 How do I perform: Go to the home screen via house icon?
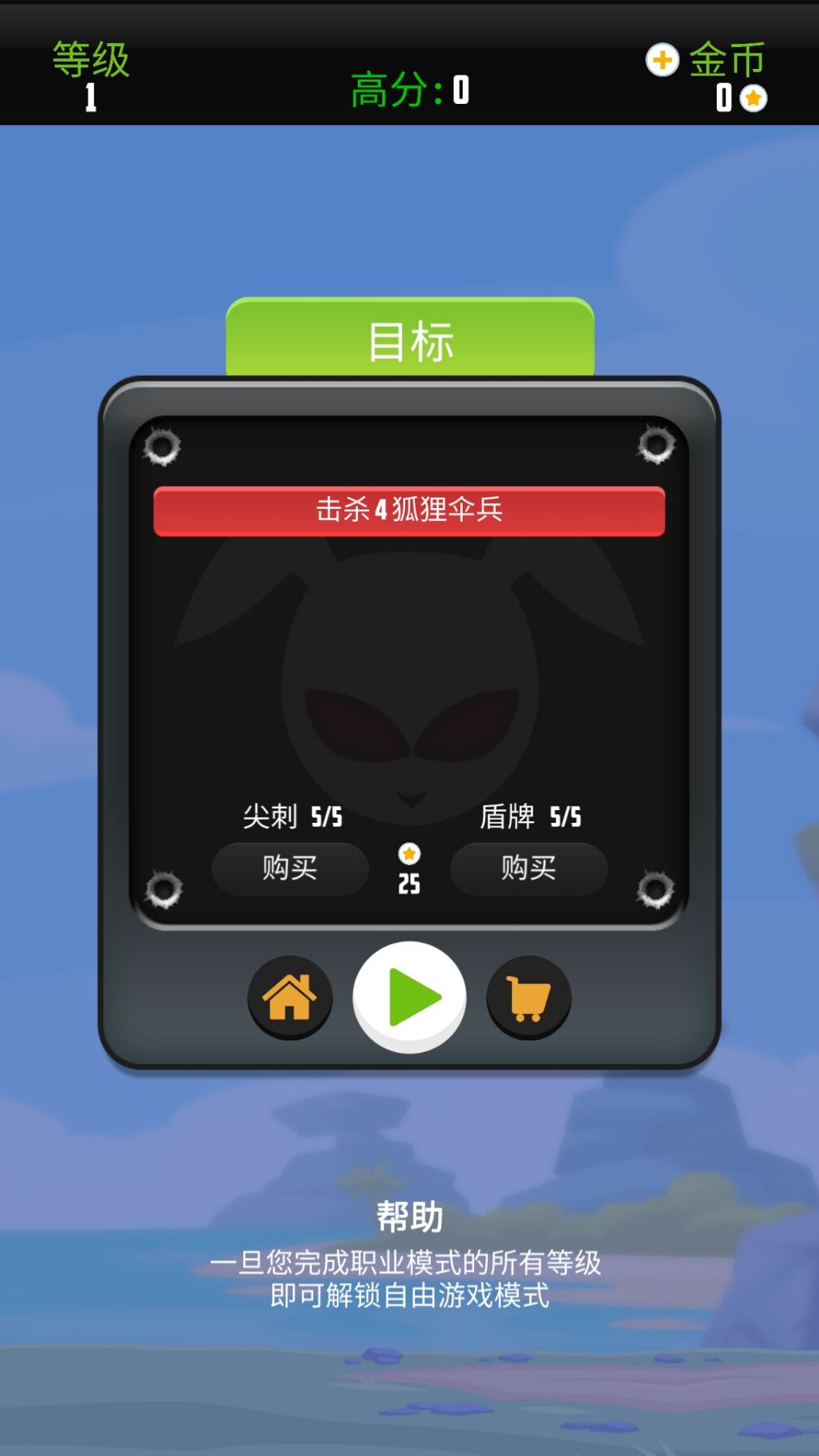coord(290,997)
